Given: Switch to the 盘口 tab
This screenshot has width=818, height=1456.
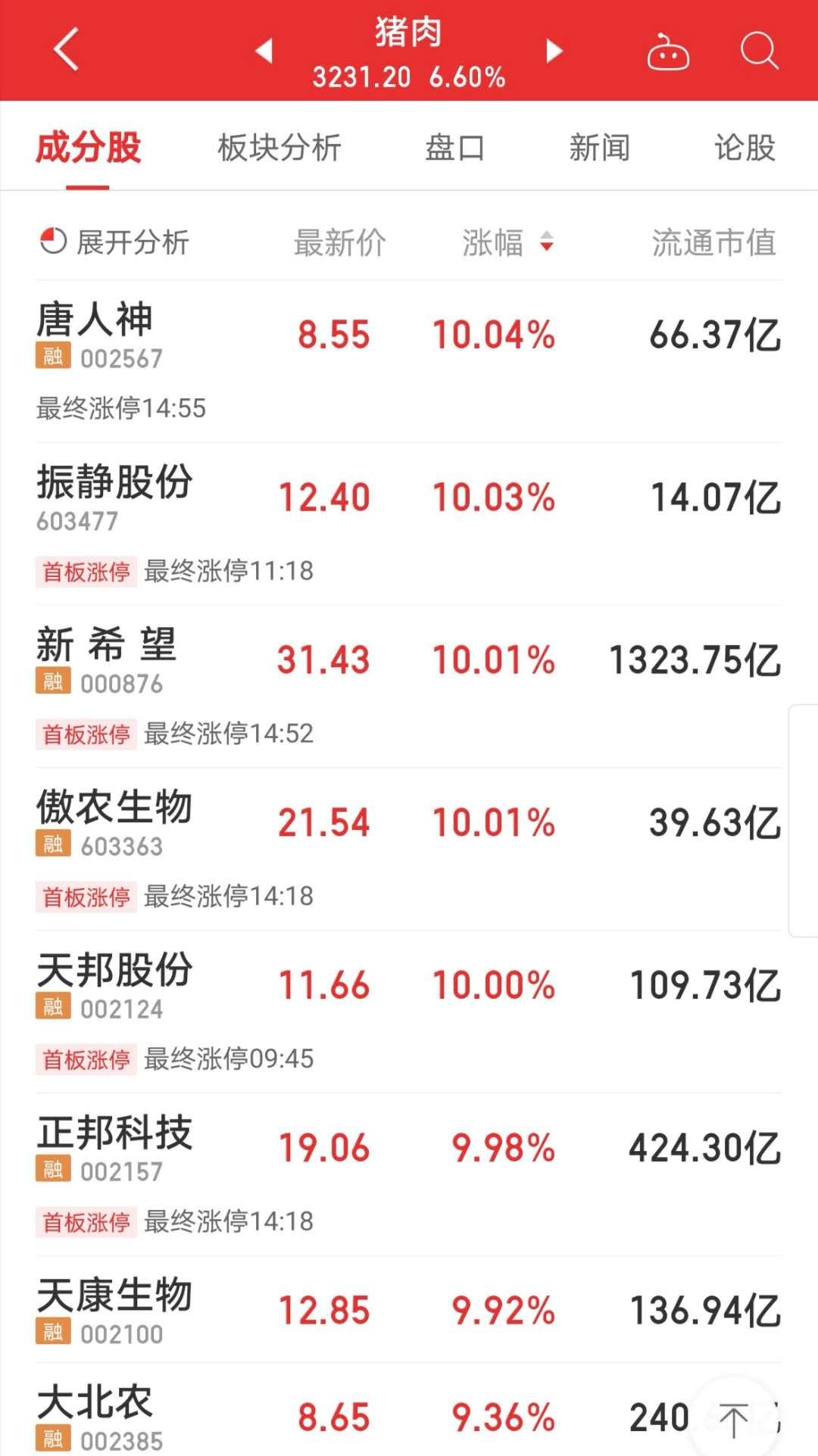Looking at the screenshot, I should (454, 147).
